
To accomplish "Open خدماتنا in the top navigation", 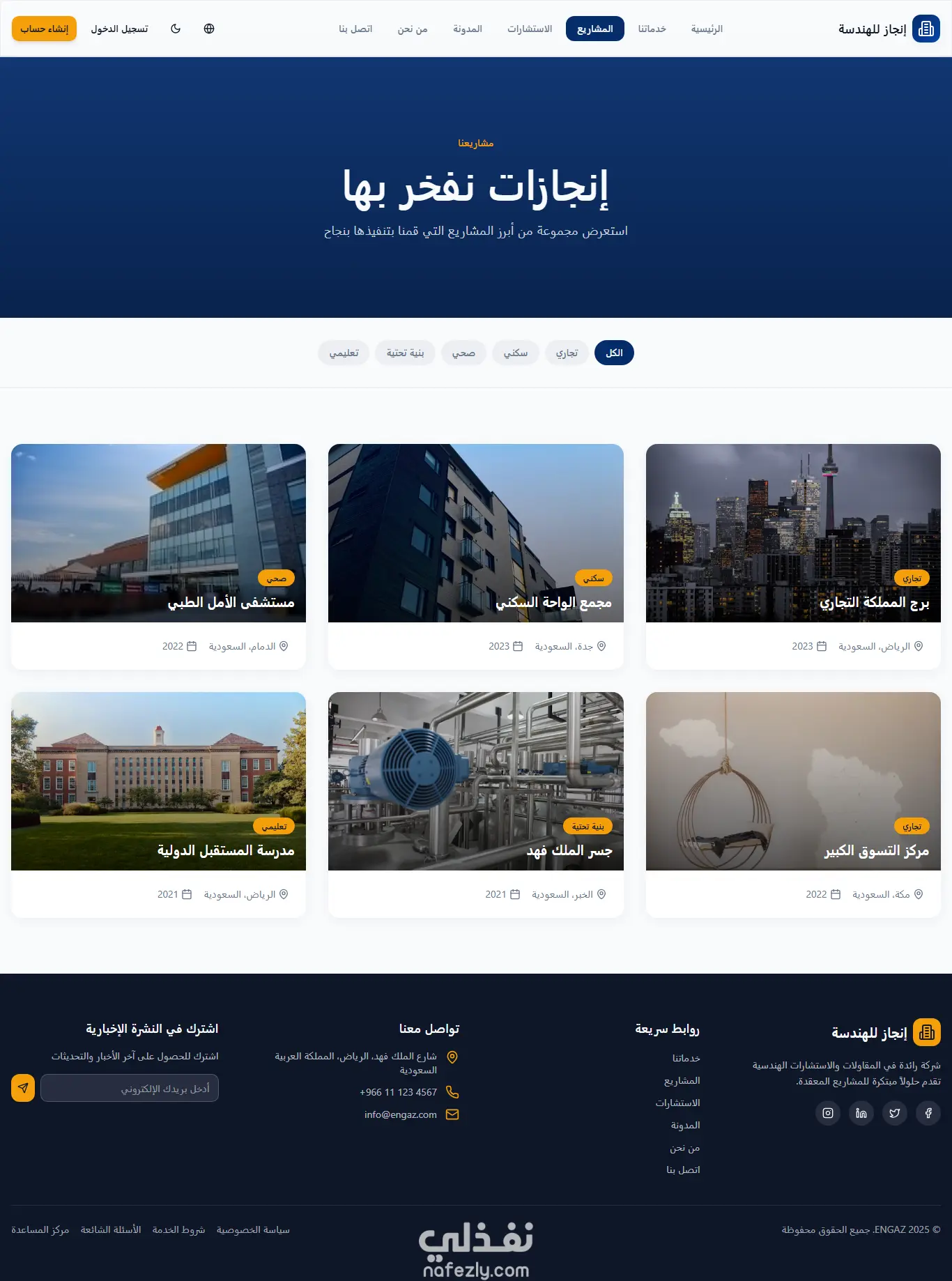I will [x=652, y=29].
